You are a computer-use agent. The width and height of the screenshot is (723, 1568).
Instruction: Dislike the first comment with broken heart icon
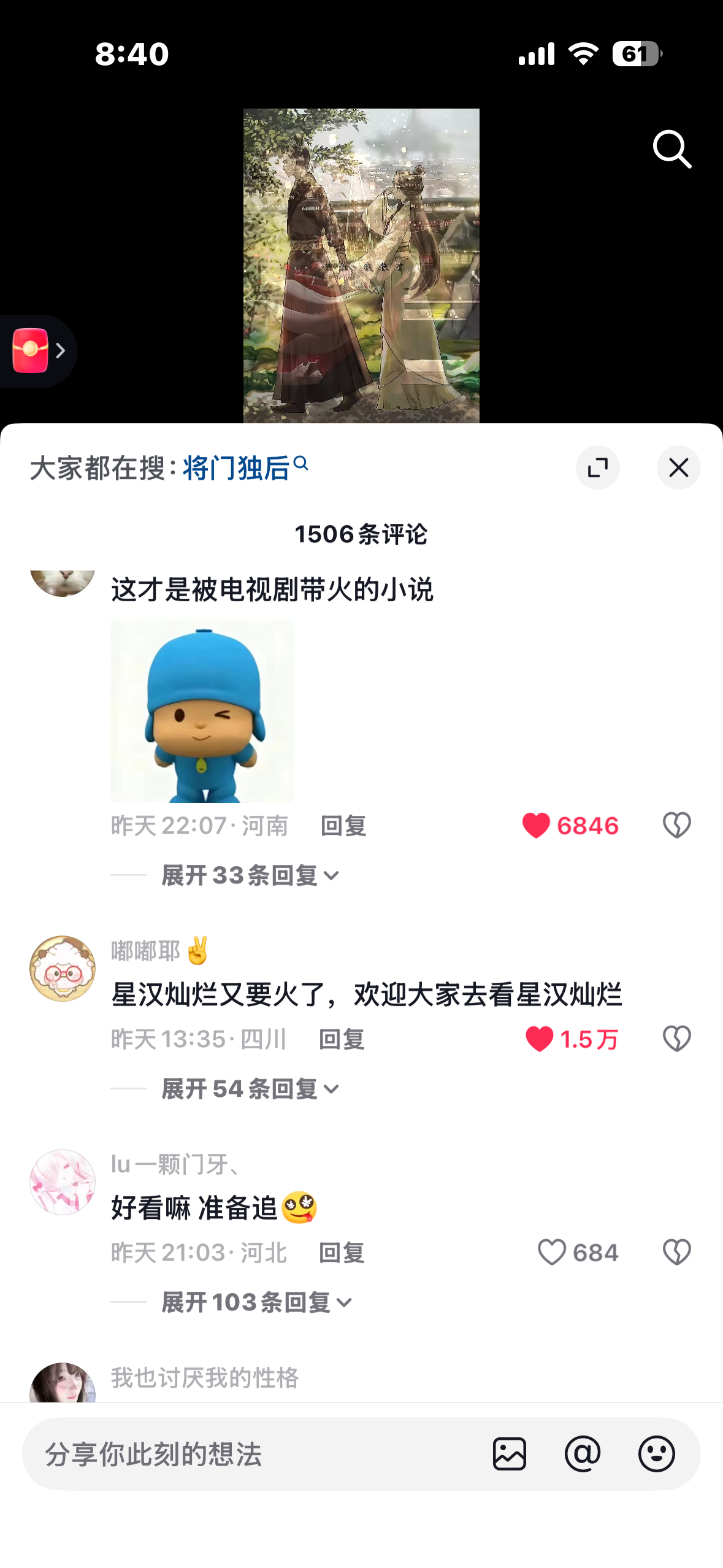pyautogui.click(x=676, y=825)
